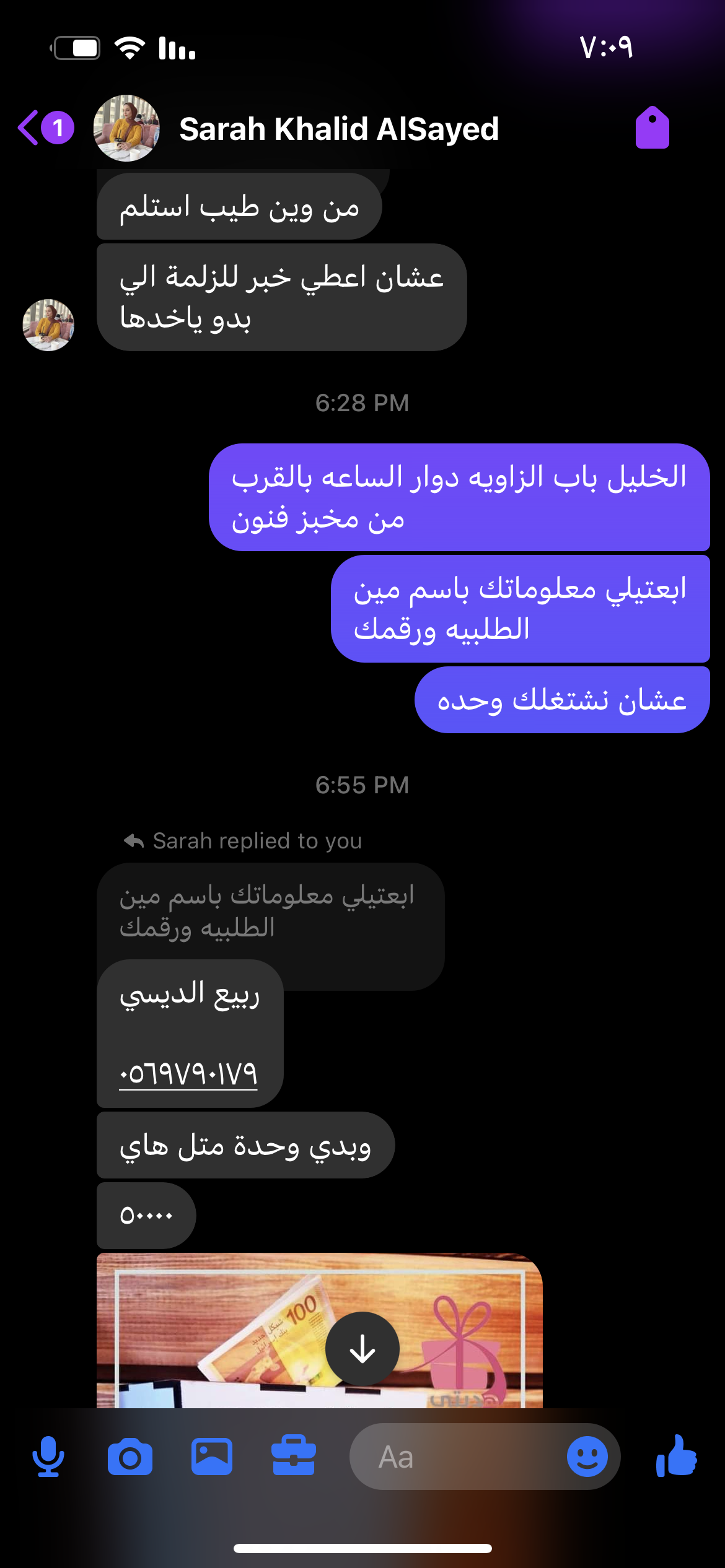Open the camera to take a photo

click(130, 1457)
